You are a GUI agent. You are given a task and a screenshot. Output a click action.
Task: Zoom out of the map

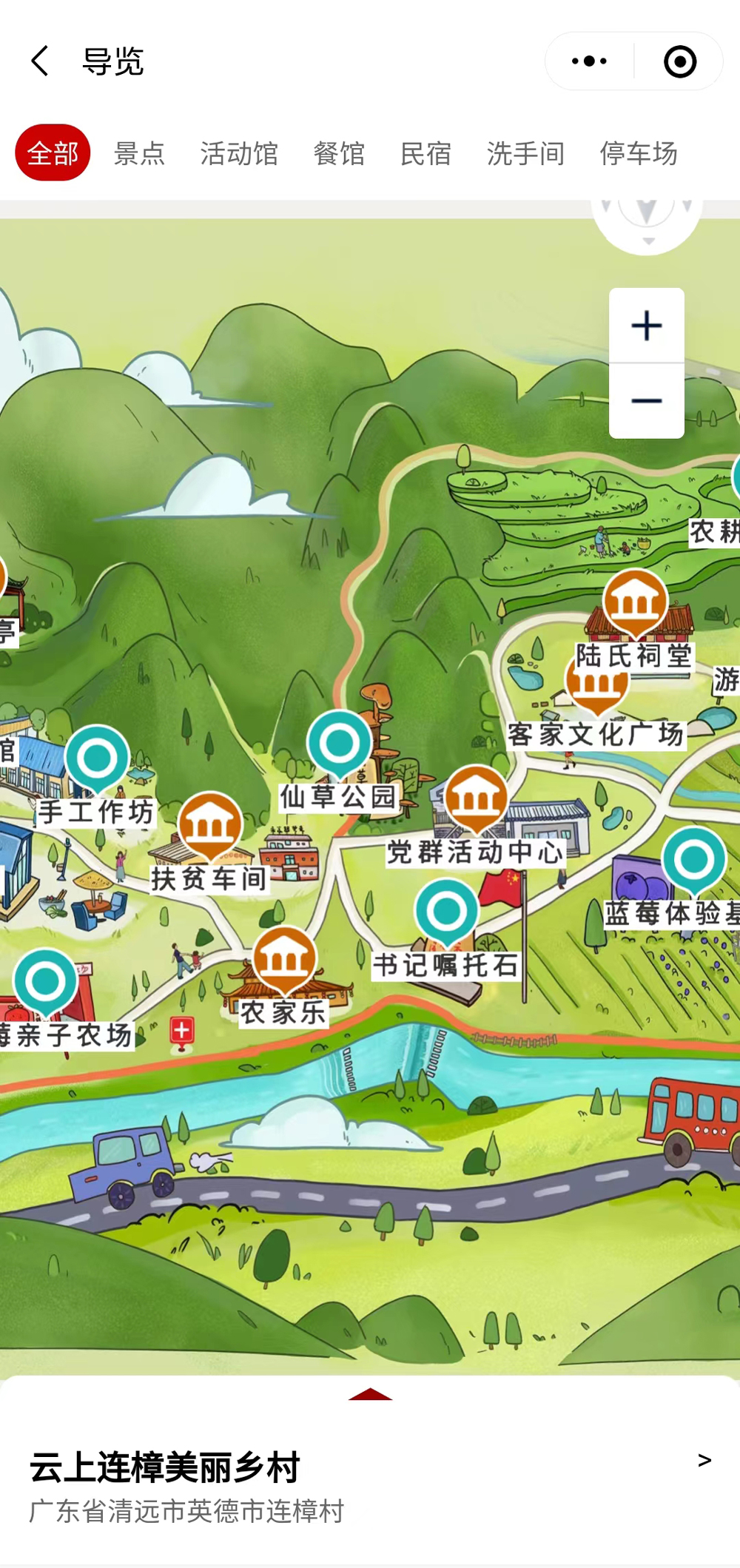point(646,401)
